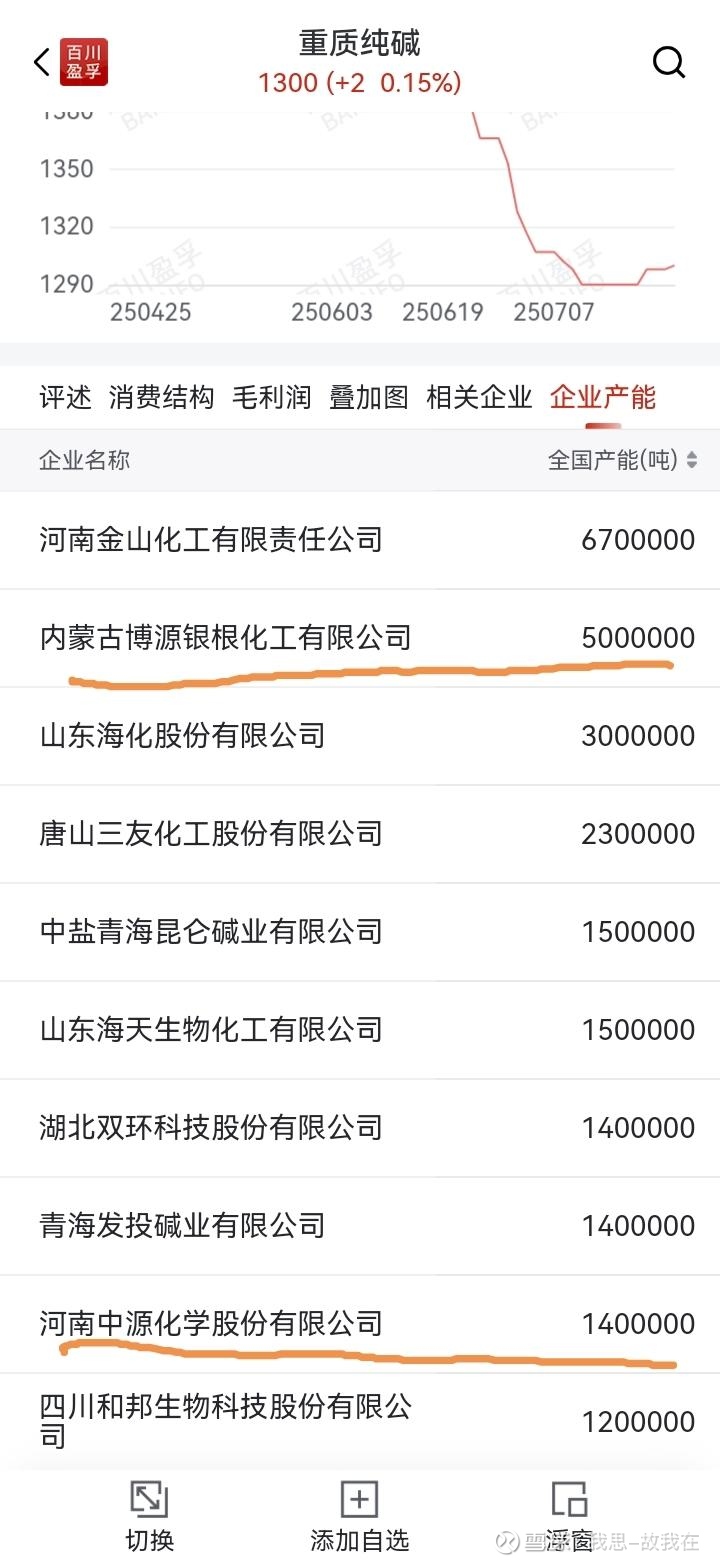Open 河南金山化工有限责任公司 row
720x1564 pixels.
click(x=360, y=540)
